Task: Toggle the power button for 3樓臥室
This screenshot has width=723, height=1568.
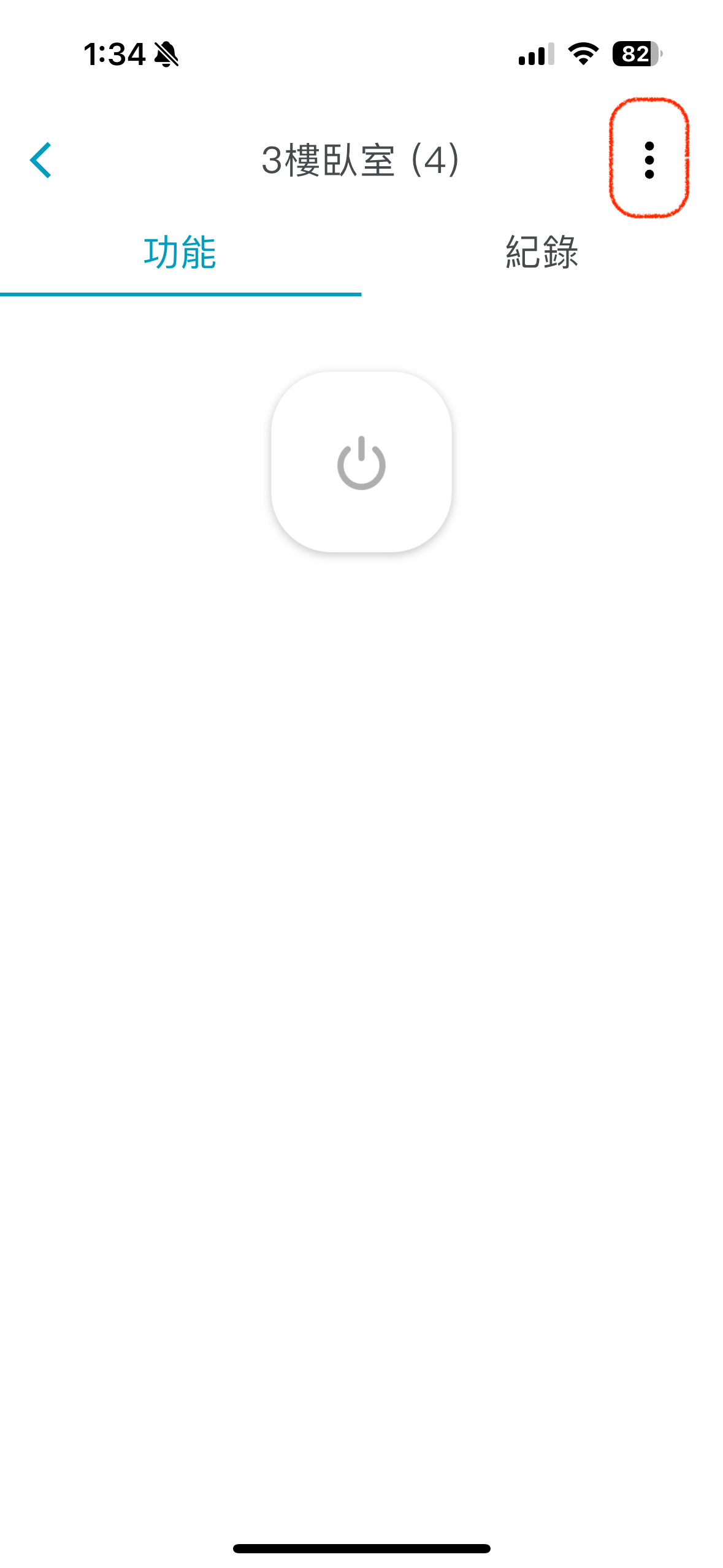Action: [x=361, y=462]
